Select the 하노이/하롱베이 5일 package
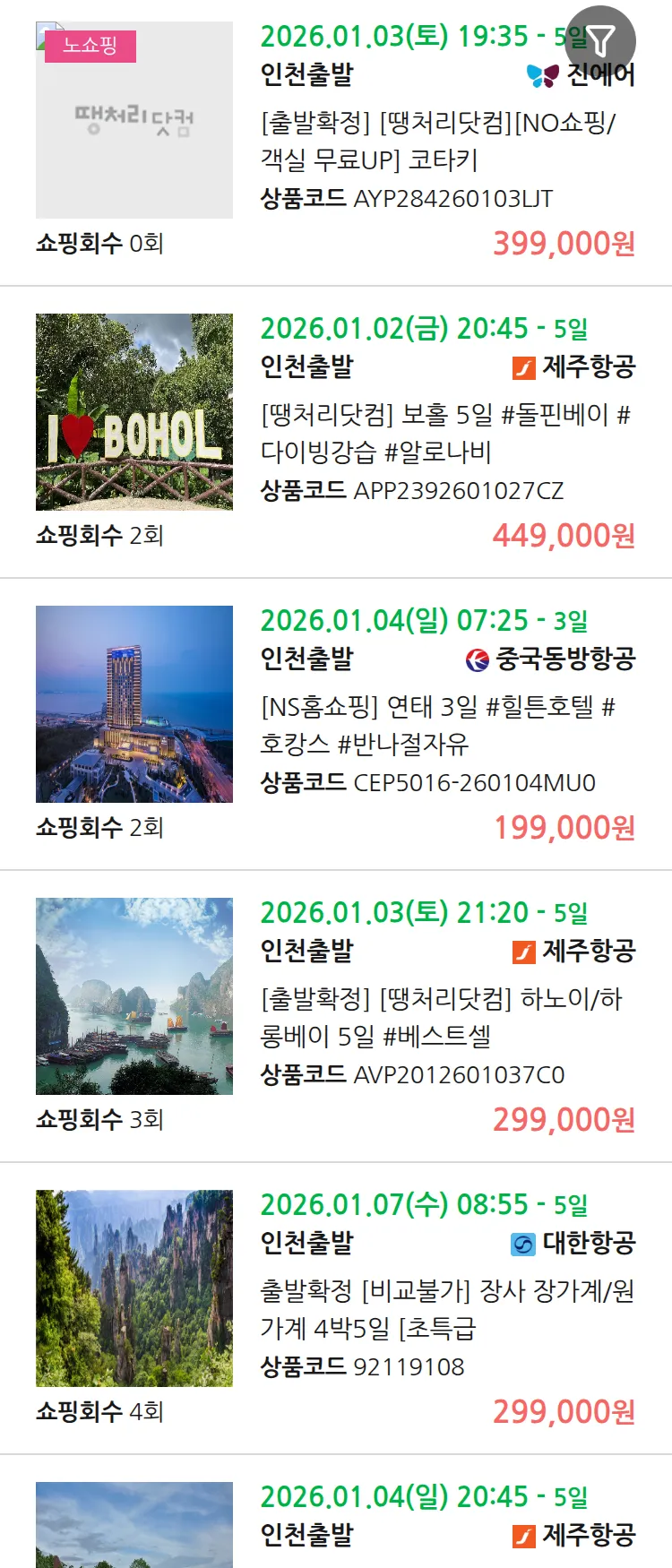Screen dimensions: 672x1568 (x=441, y=1017)
